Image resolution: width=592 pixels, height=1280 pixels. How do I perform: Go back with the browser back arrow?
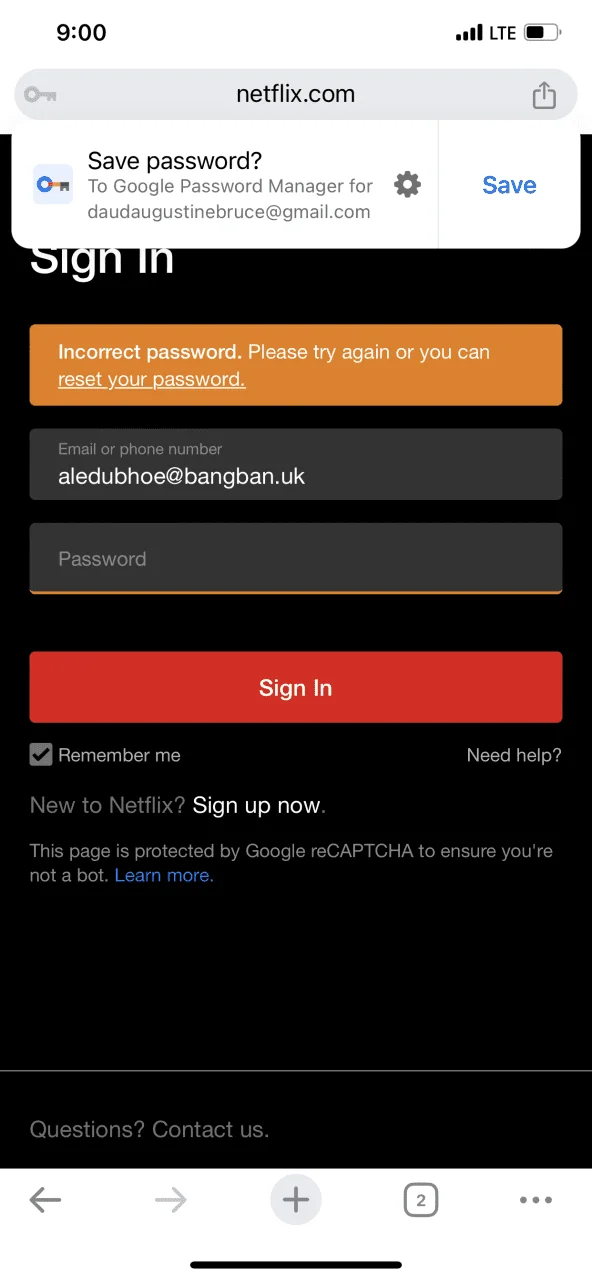pos(45,1200)
